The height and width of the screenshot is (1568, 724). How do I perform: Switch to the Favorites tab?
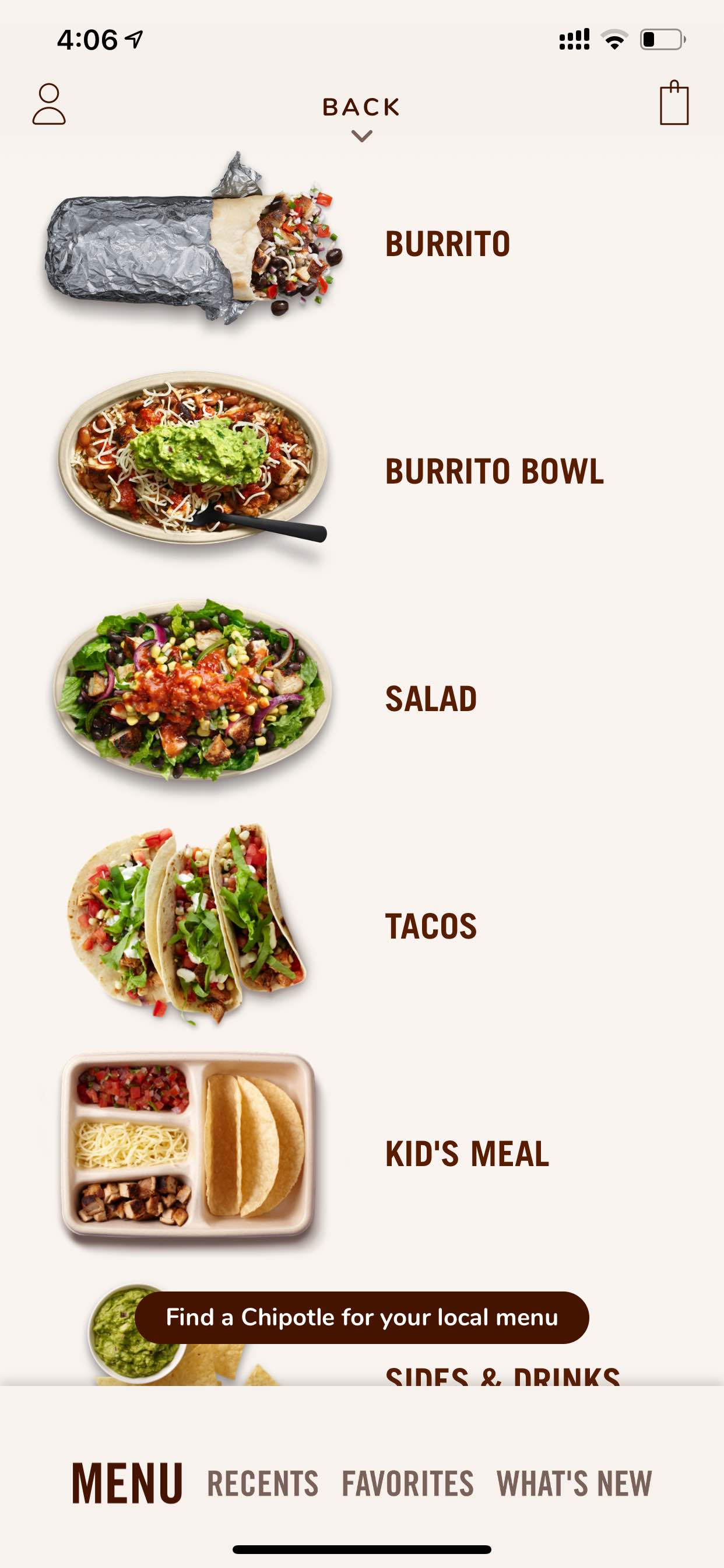pyautogui.click(x=407, y=1483)
